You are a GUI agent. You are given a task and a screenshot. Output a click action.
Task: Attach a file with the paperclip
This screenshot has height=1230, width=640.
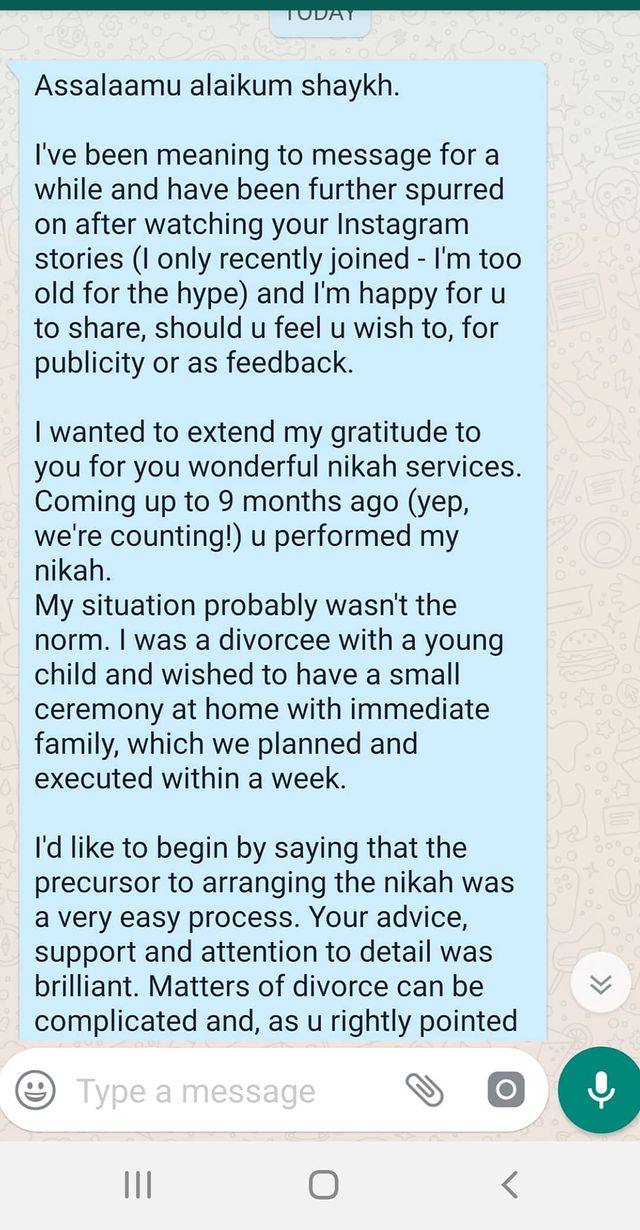(x=425, y=1090)
